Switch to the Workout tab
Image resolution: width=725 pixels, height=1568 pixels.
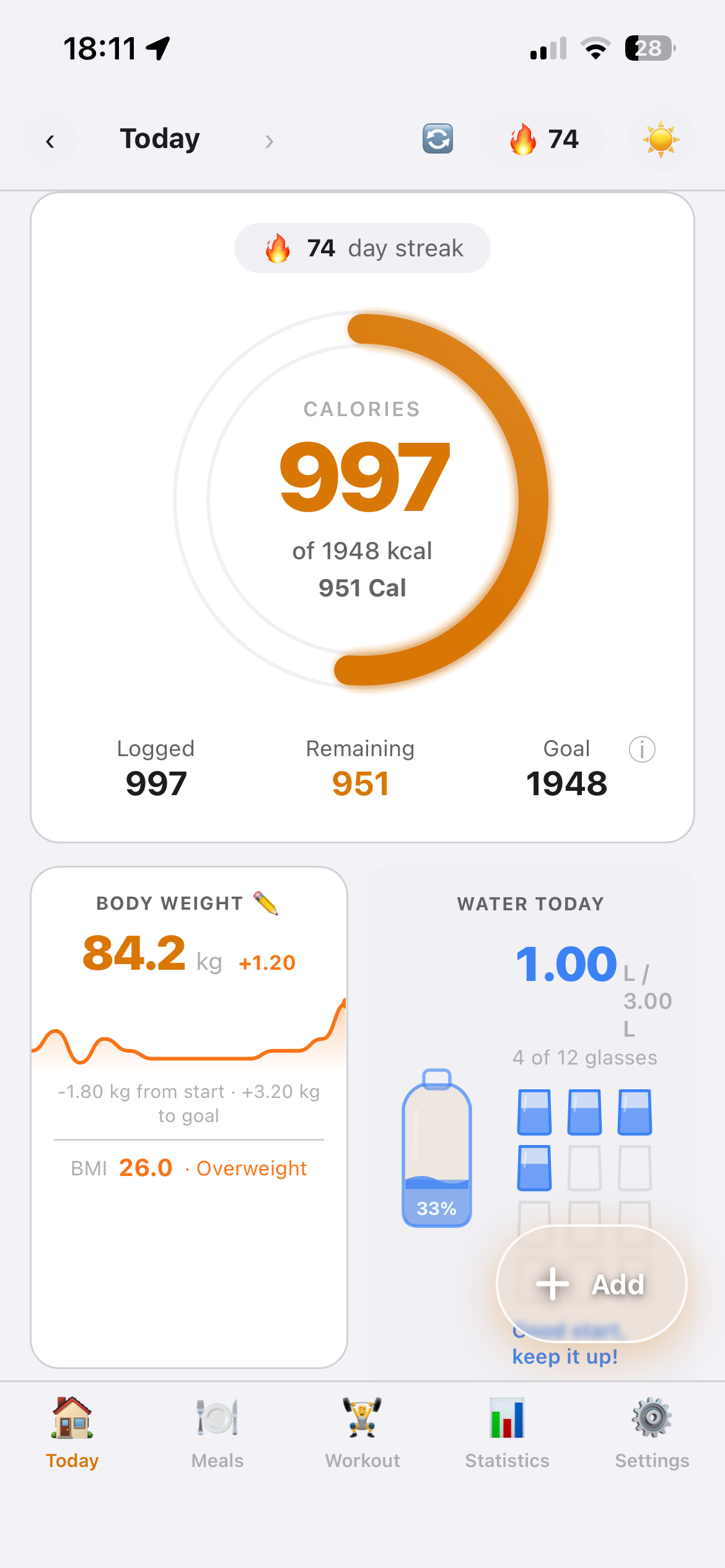tap(362, 1433)
